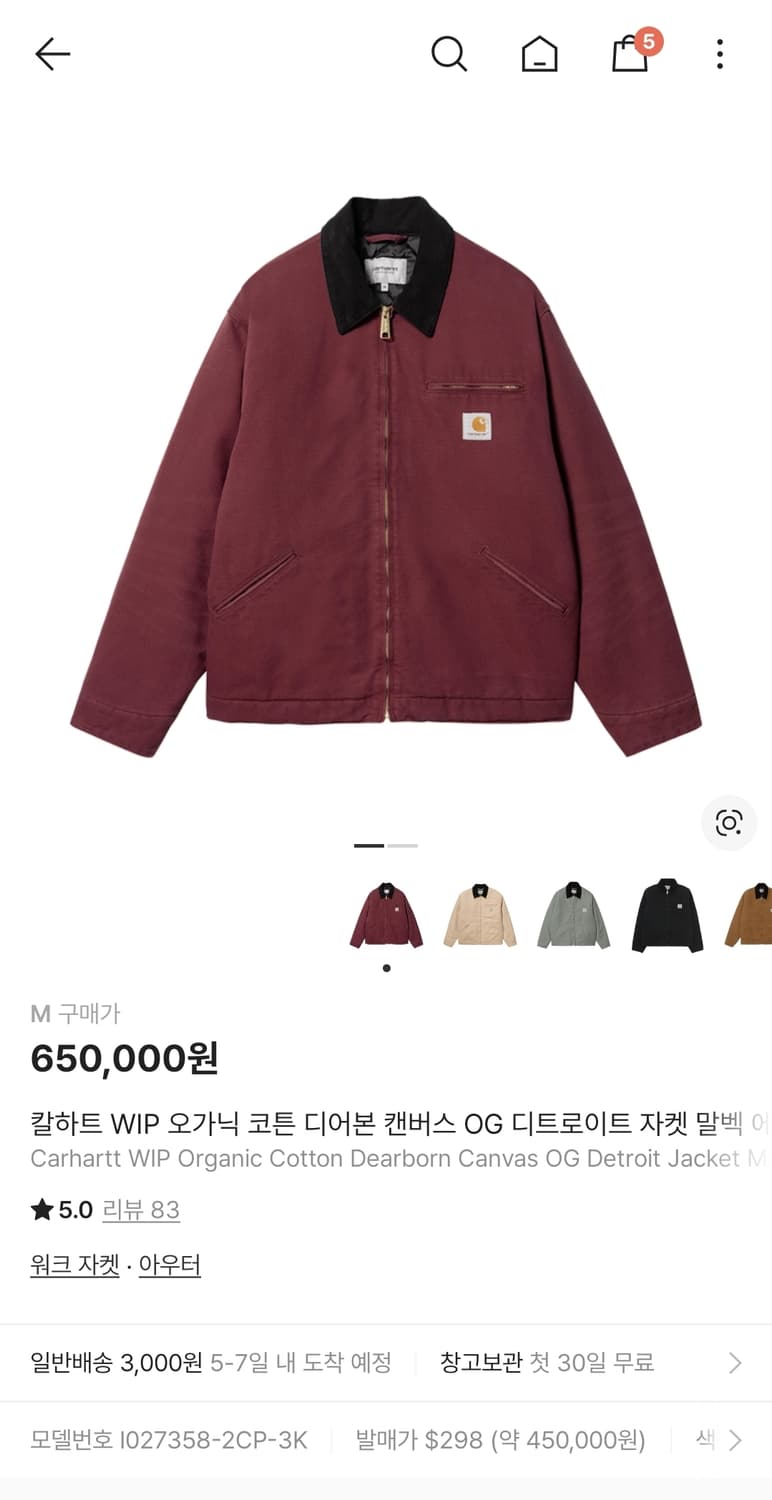Screen dimensions: 772x1500
Task: Tap the second image carousel indicator
Action: 402,845
